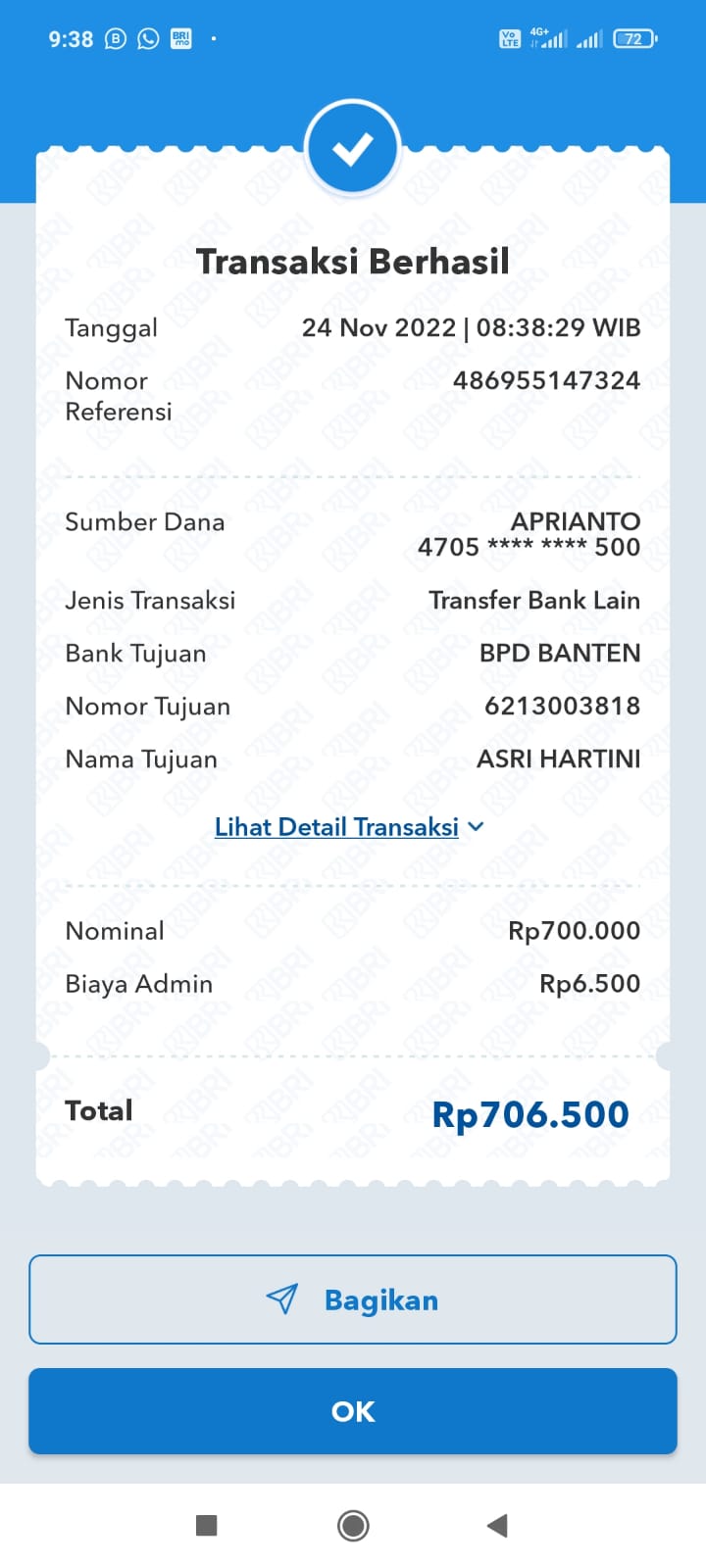The image size is (706, 1568).
Task: Tap the battery level indicator showing 72
Action: point(634,39)
